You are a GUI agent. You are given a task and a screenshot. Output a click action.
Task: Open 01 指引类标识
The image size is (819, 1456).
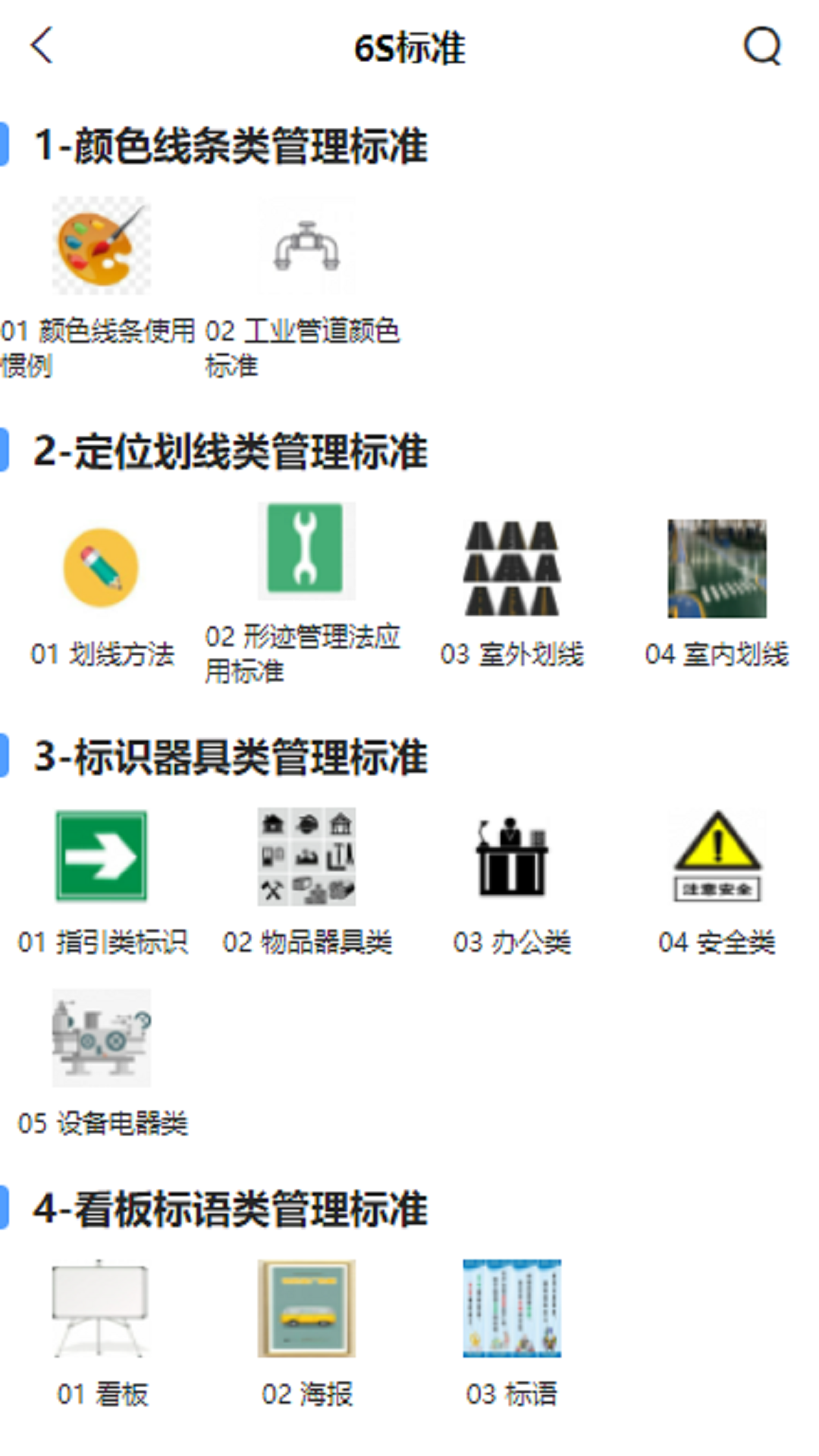[102, 857]
